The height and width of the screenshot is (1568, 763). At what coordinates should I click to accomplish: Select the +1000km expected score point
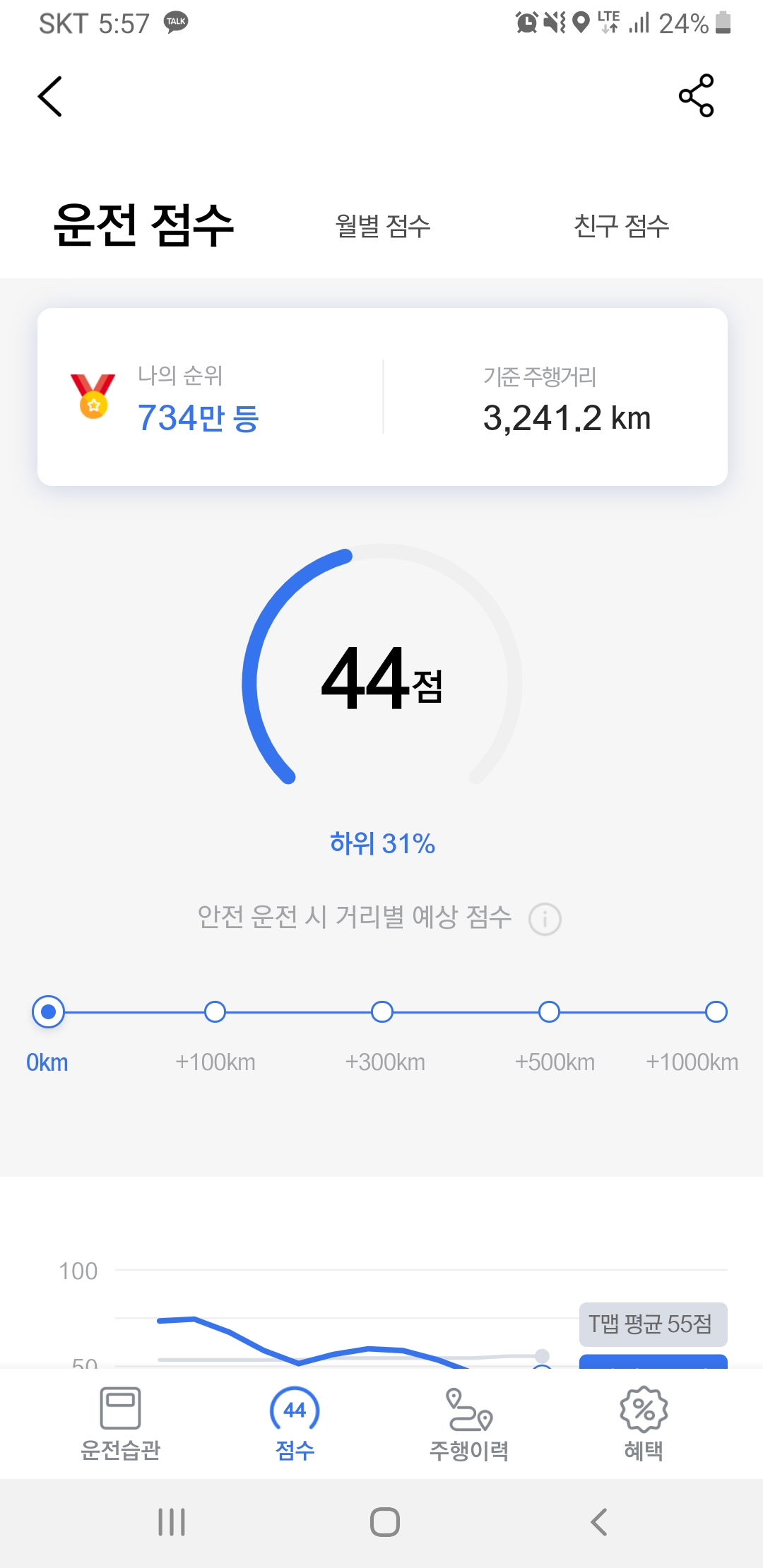coord(716,1012)
